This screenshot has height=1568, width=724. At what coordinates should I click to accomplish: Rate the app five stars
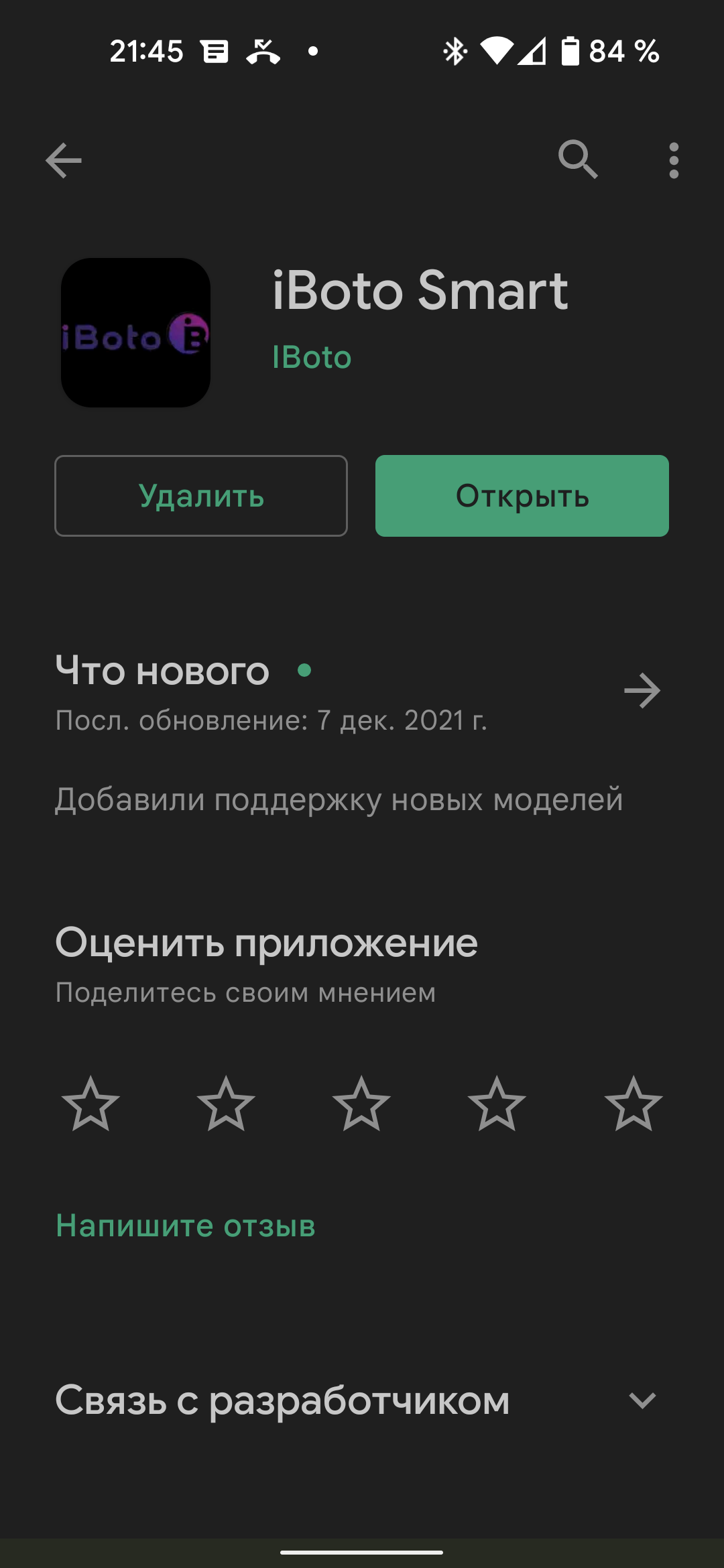[x=633, y=1104]
